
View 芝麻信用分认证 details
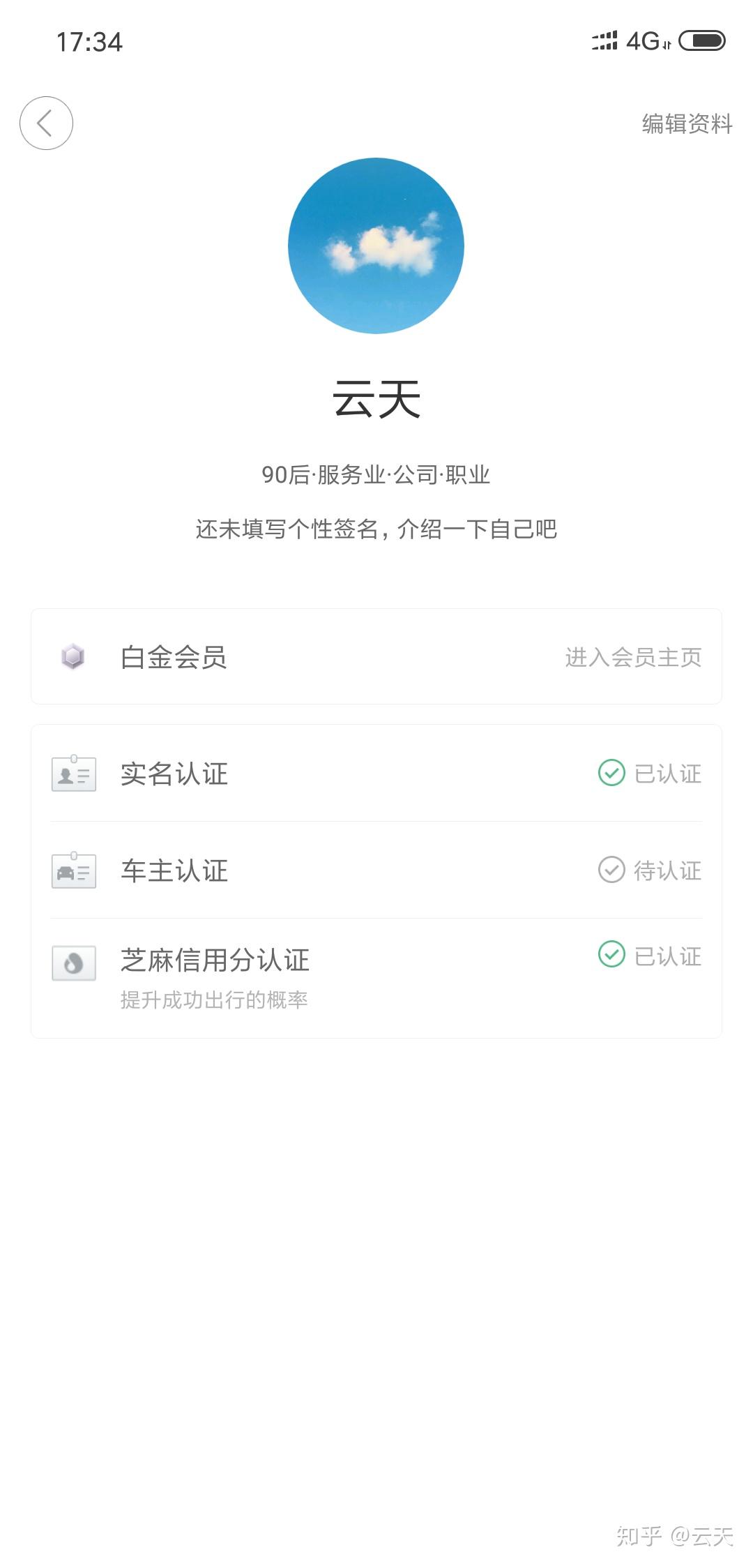pyautogui.click(x=376, y=975)
